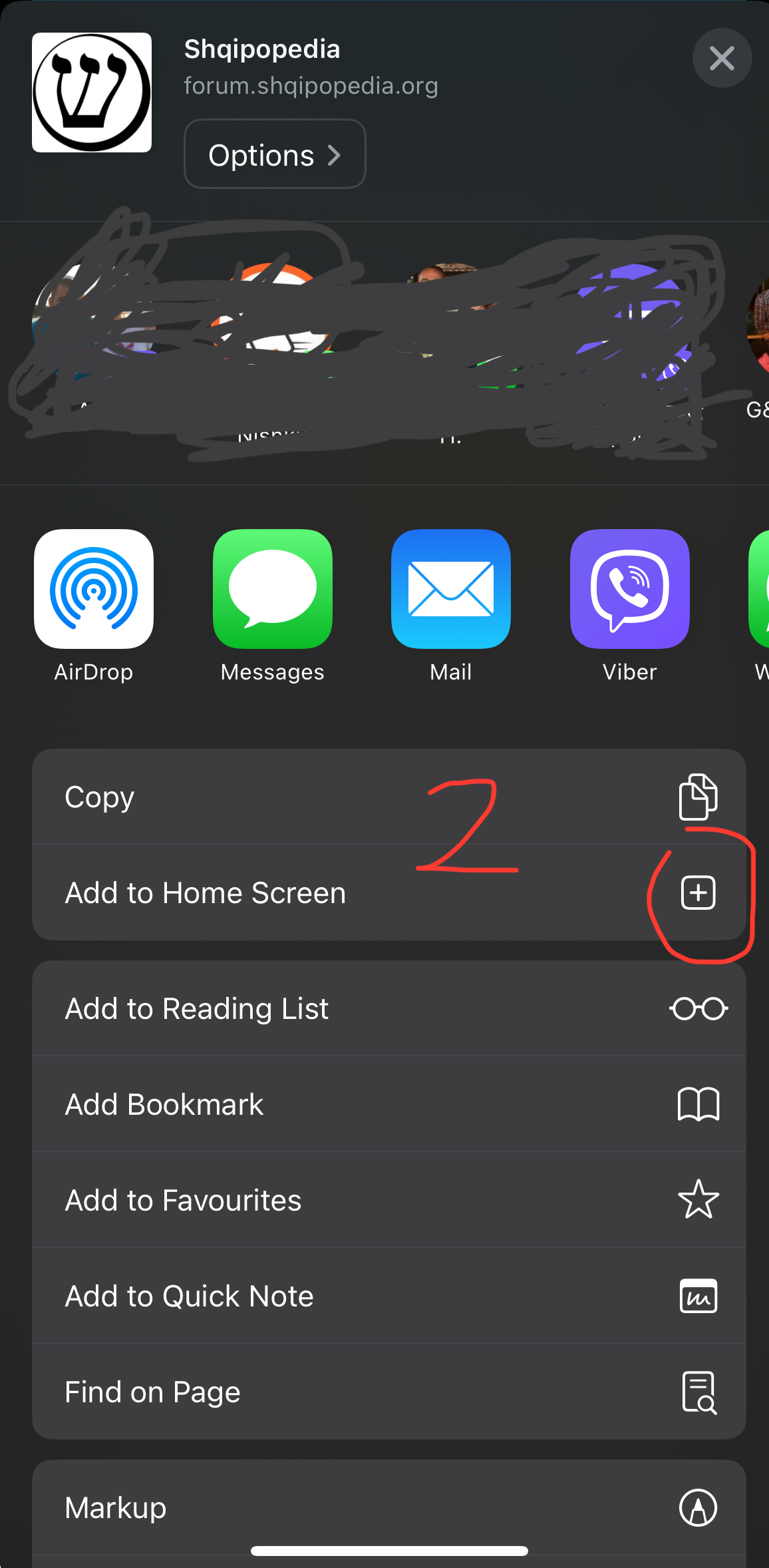Viewport: 769px width, 1568px height.
Task: Share the link on Viber
Action: 629,589
